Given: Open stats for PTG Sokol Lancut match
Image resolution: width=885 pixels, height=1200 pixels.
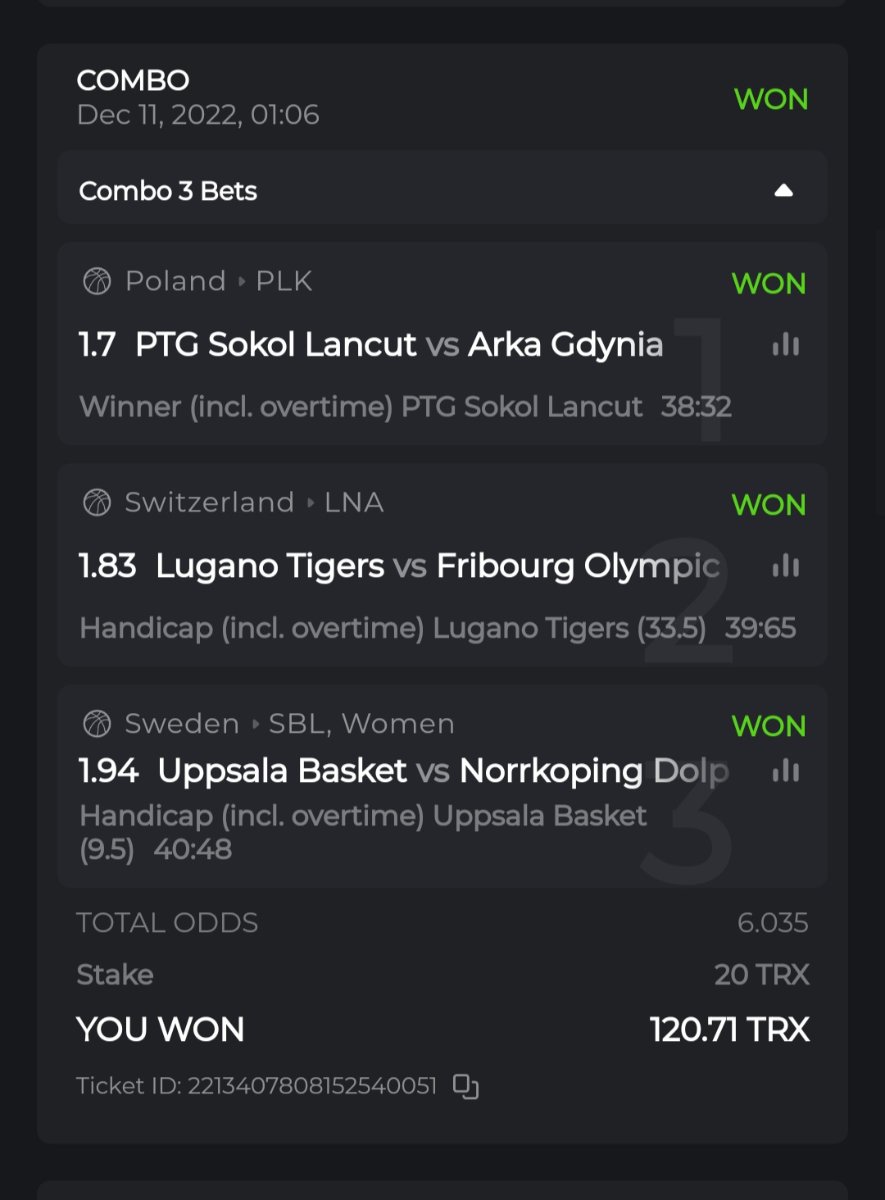Looking at the screenshot, I should [x=786, y=345].
